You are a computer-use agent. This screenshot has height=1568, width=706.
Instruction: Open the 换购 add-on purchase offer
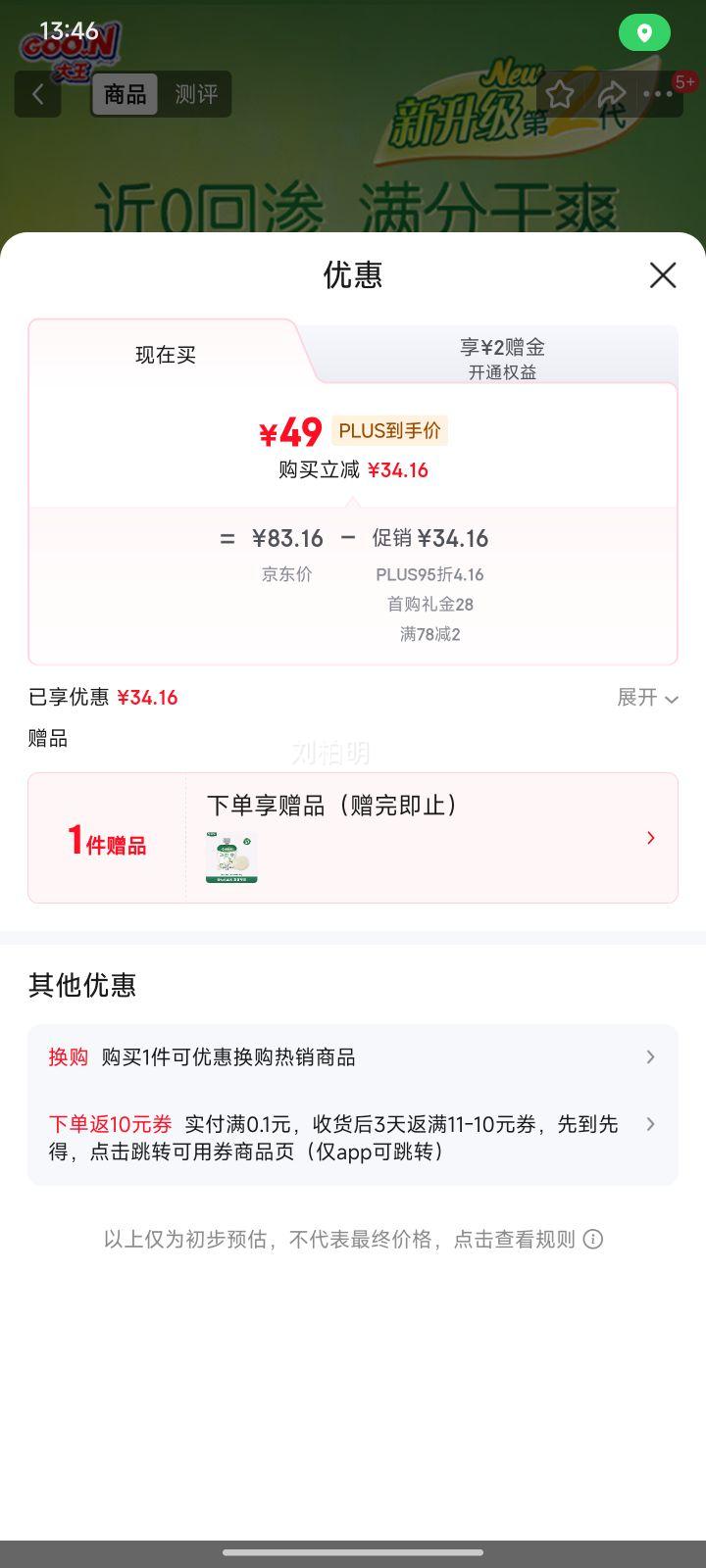tap(353, 1057)
